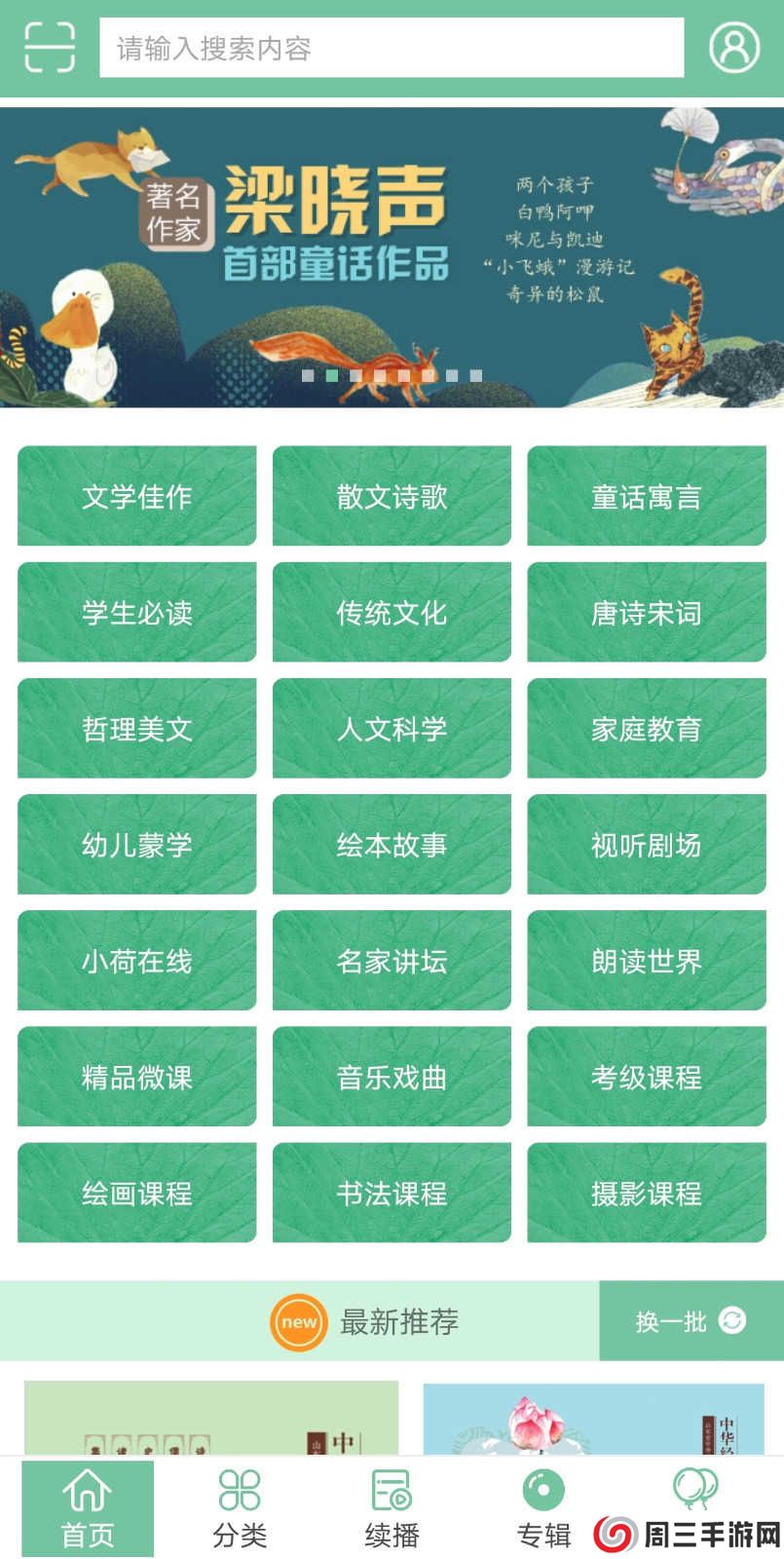Image resolution: width=784 pixels, height=1559 pixels.
Task: Open the 摄影课程 category
Action: coord(646,1193)
